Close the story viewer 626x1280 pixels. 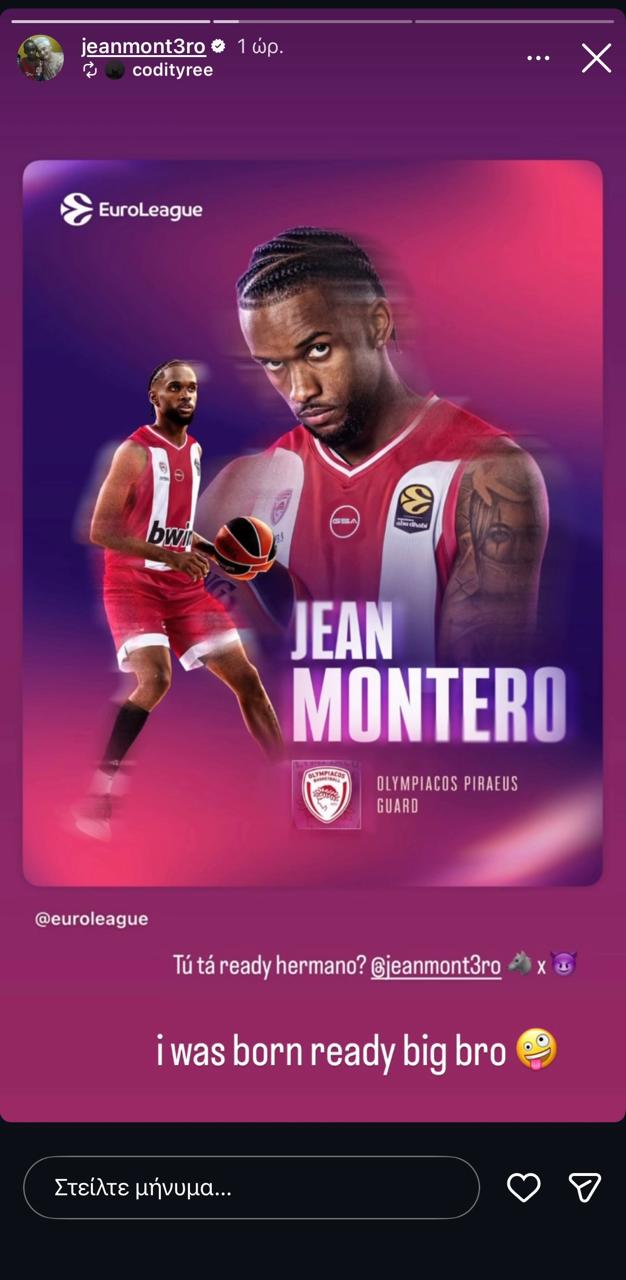(x=596, y=58)
